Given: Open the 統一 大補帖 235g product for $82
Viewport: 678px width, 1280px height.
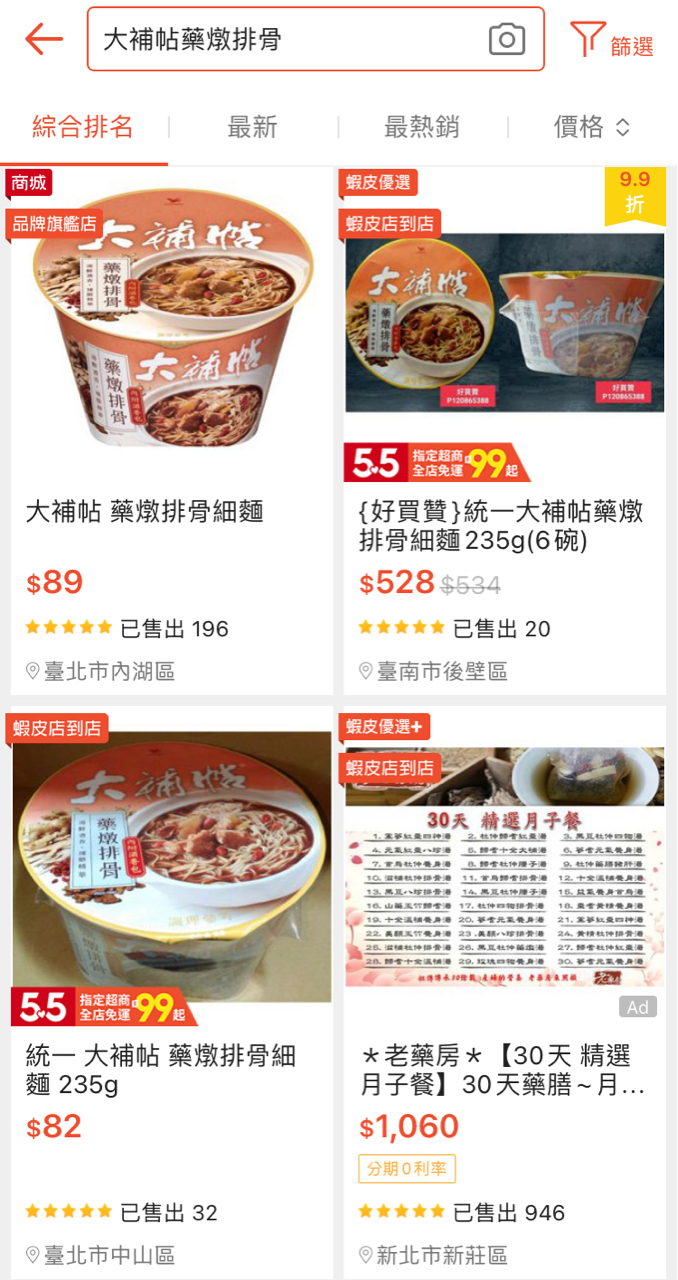Looking at the screenshot, I should [x=171, y=990].
